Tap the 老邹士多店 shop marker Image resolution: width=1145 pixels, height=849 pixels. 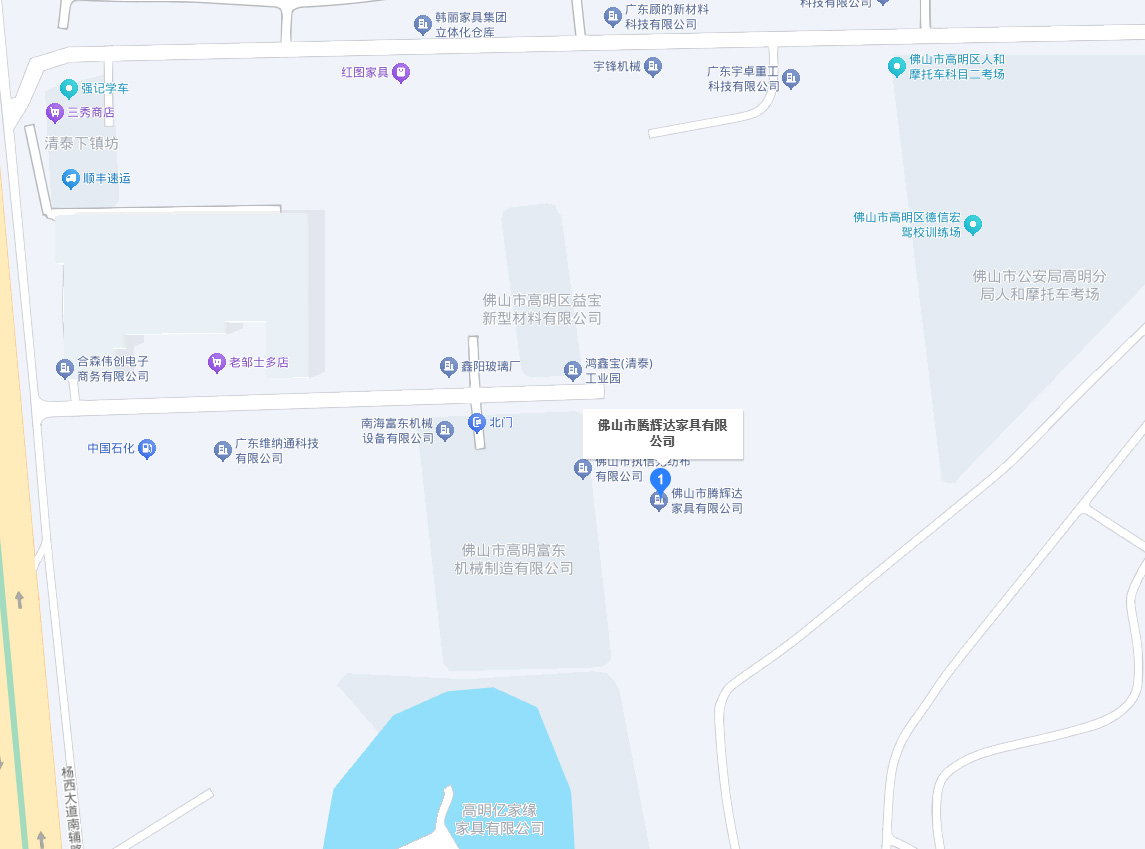coord(216,363)
